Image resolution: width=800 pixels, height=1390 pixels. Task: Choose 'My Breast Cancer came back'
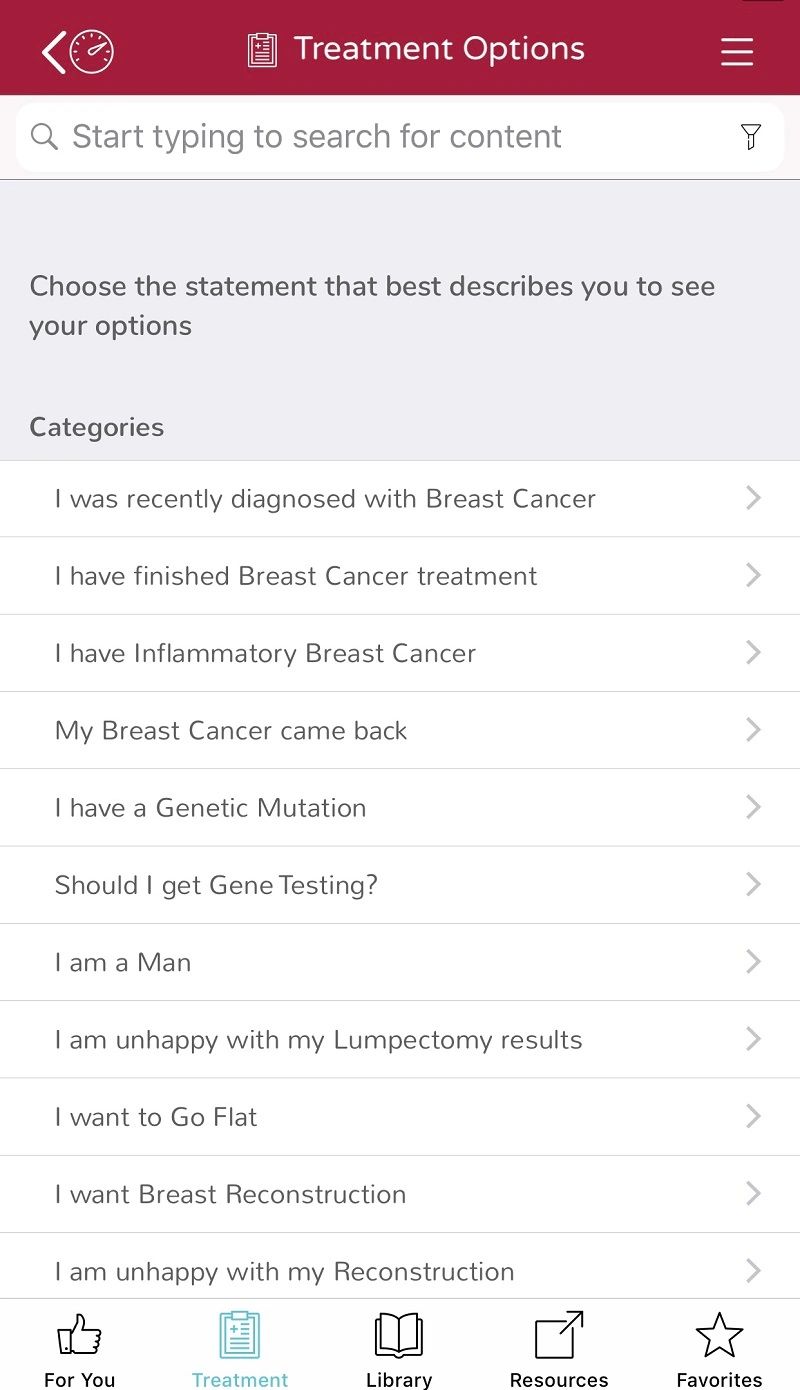click(400, 730)
